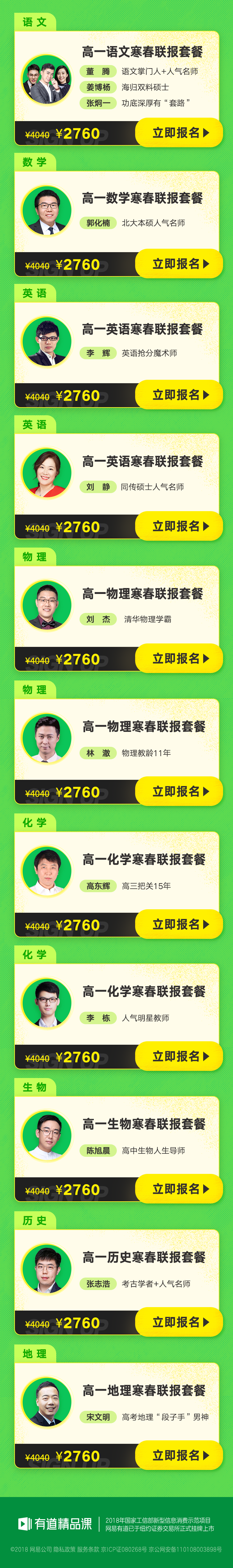
Task: Sign up for 高一语文寒春联报套餐
Action: point(179,133)
